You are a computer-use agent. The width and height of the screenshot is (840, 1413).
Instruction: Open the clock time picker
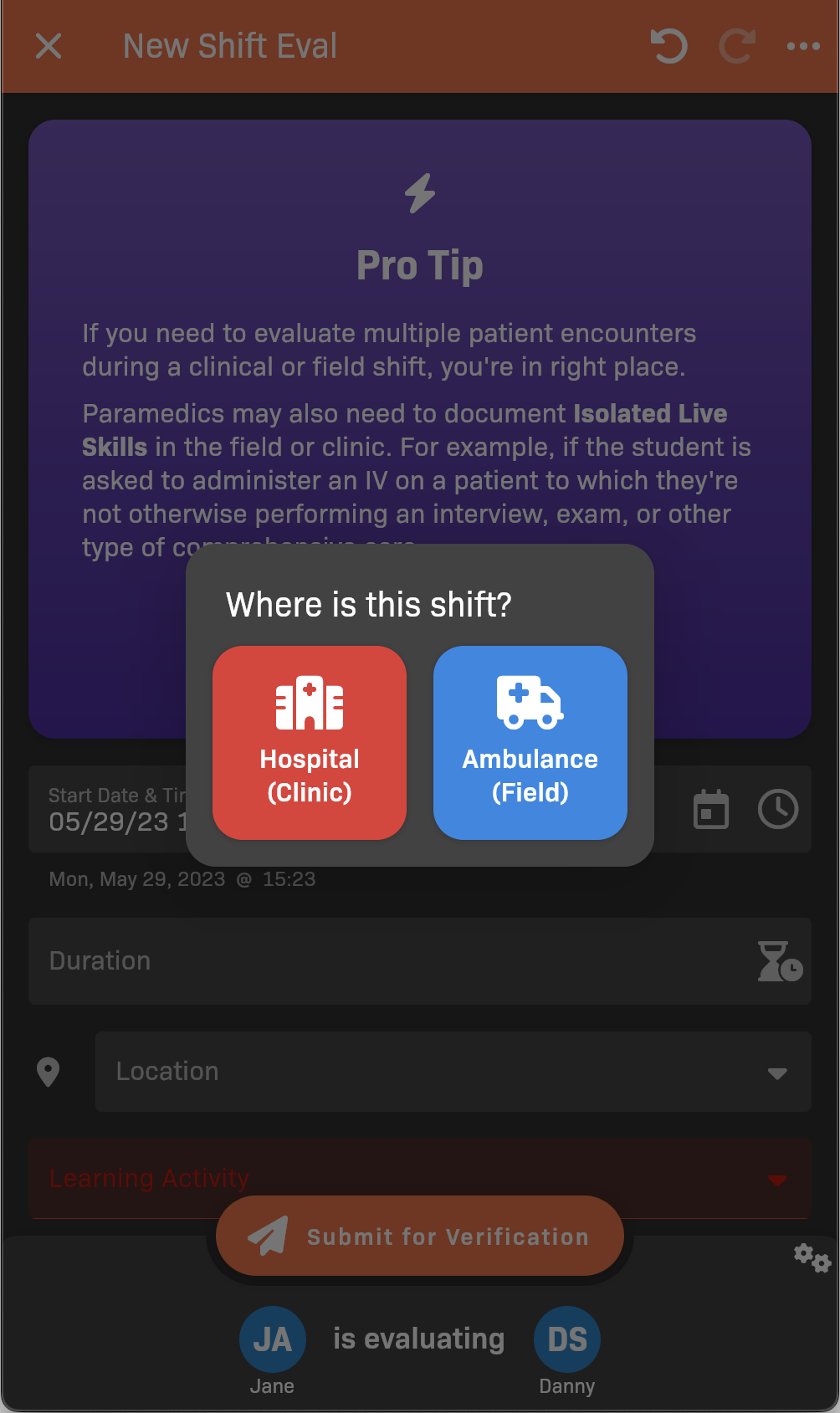pyautogui.click(x=778, y=809)
